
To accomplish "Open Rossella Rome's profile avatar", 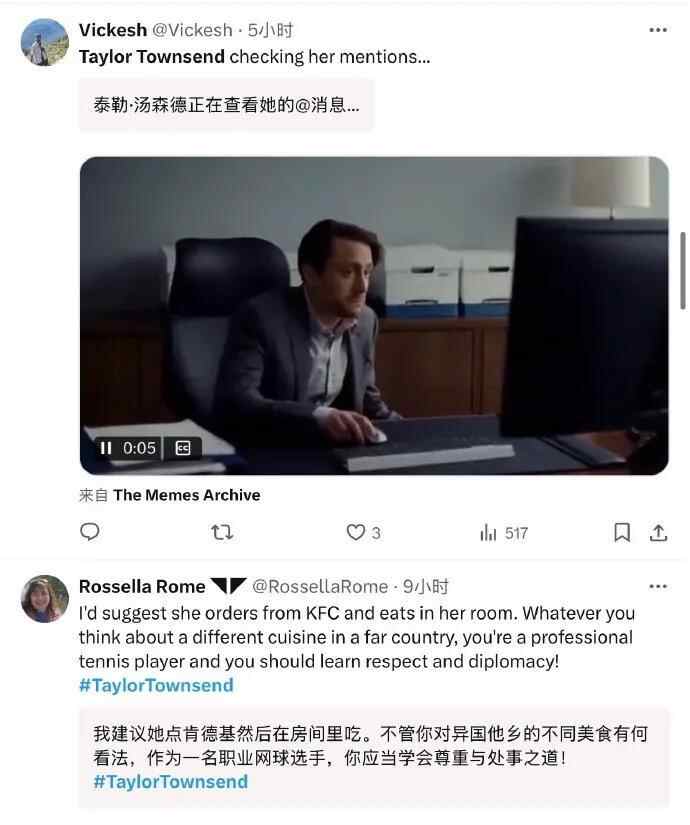I will 44,599.
